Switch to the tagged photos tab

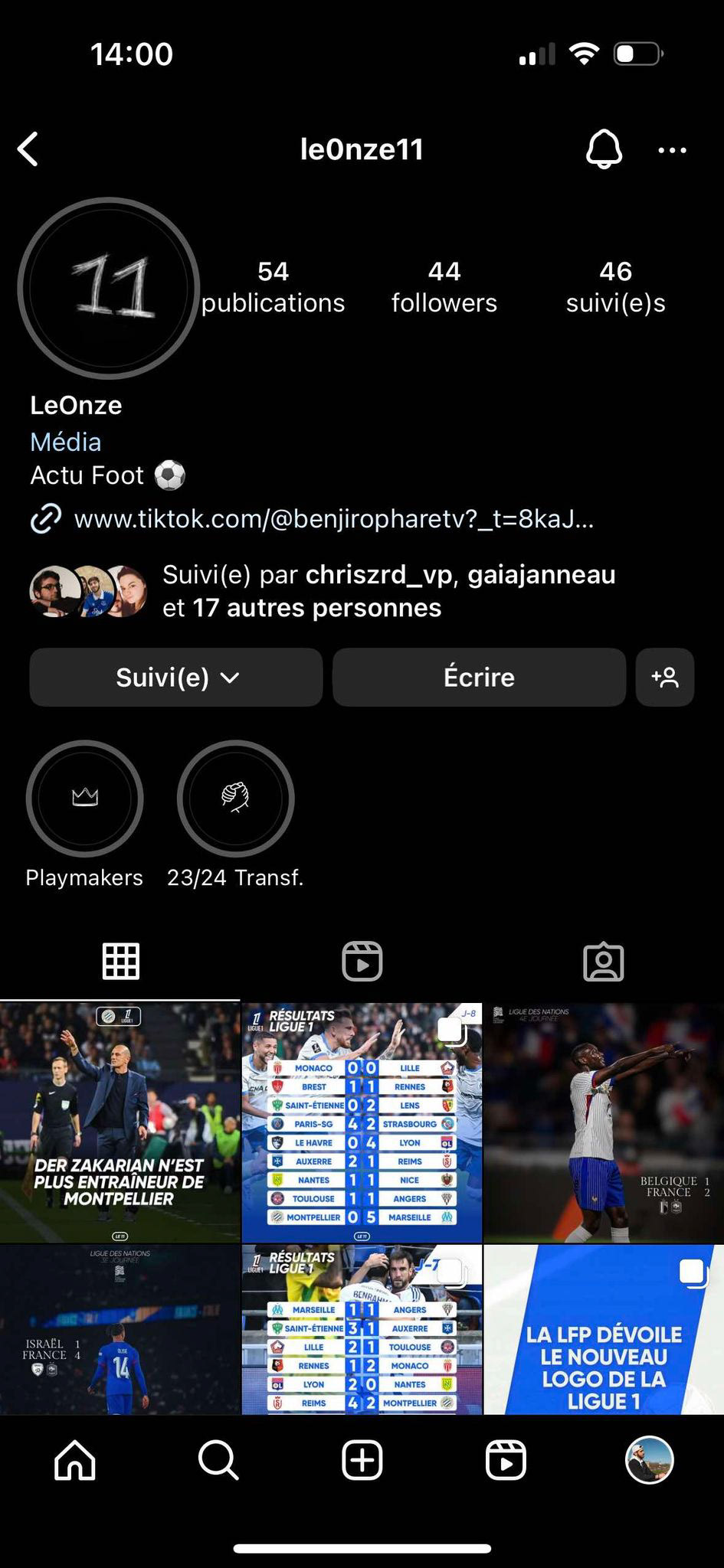coord(604,961)
